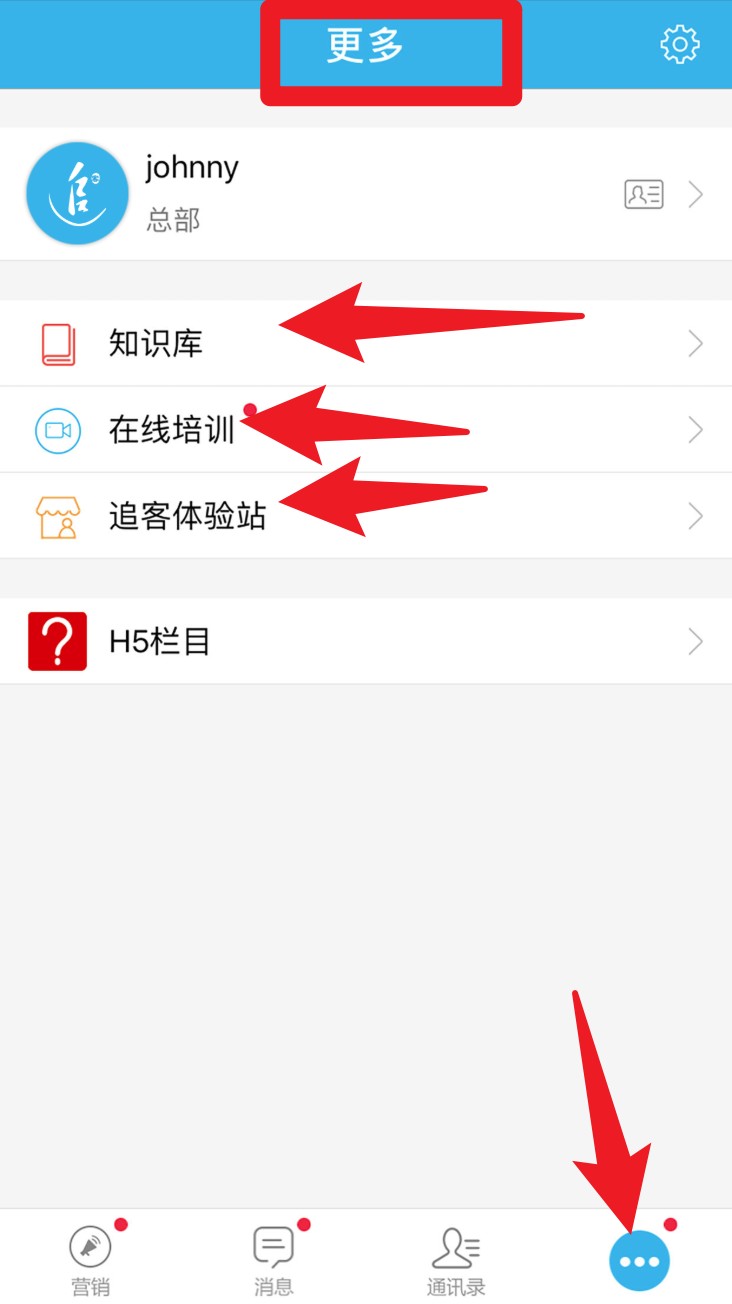This screenshot has width=732, height=1304.
Task: Open the settings gear icon
Action: [680, 45]
